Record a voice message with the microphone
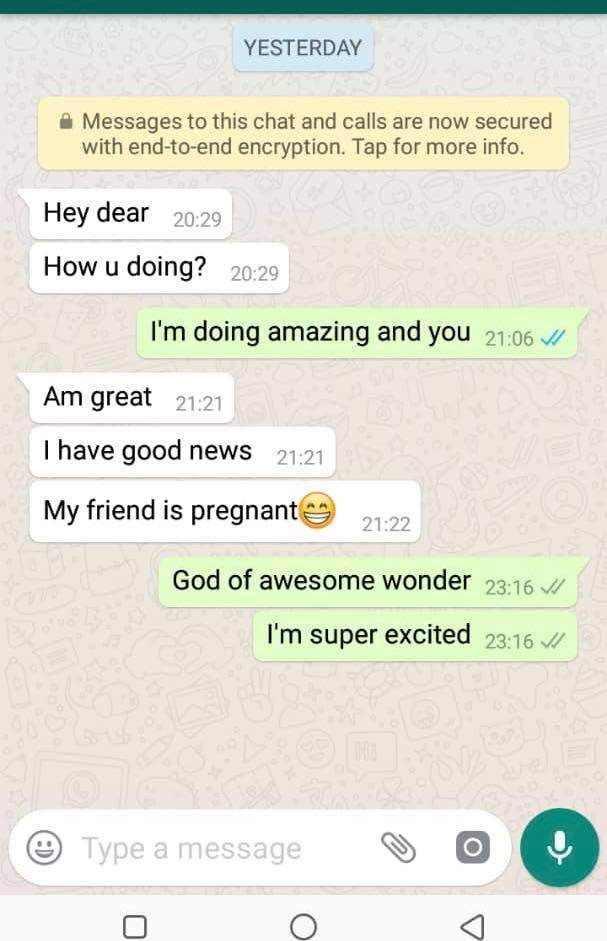 pyautogui.click(x=559, y=848)
